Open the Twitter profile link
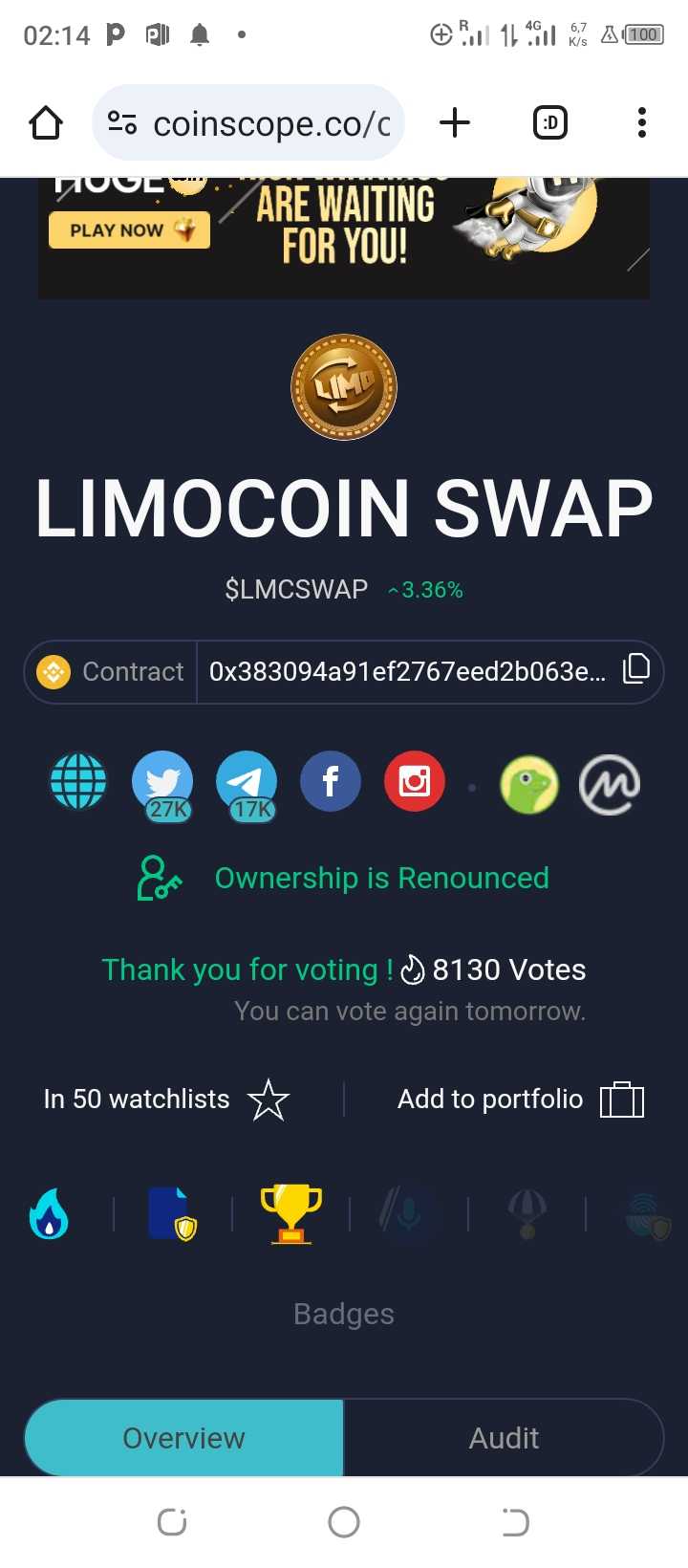 162,782
